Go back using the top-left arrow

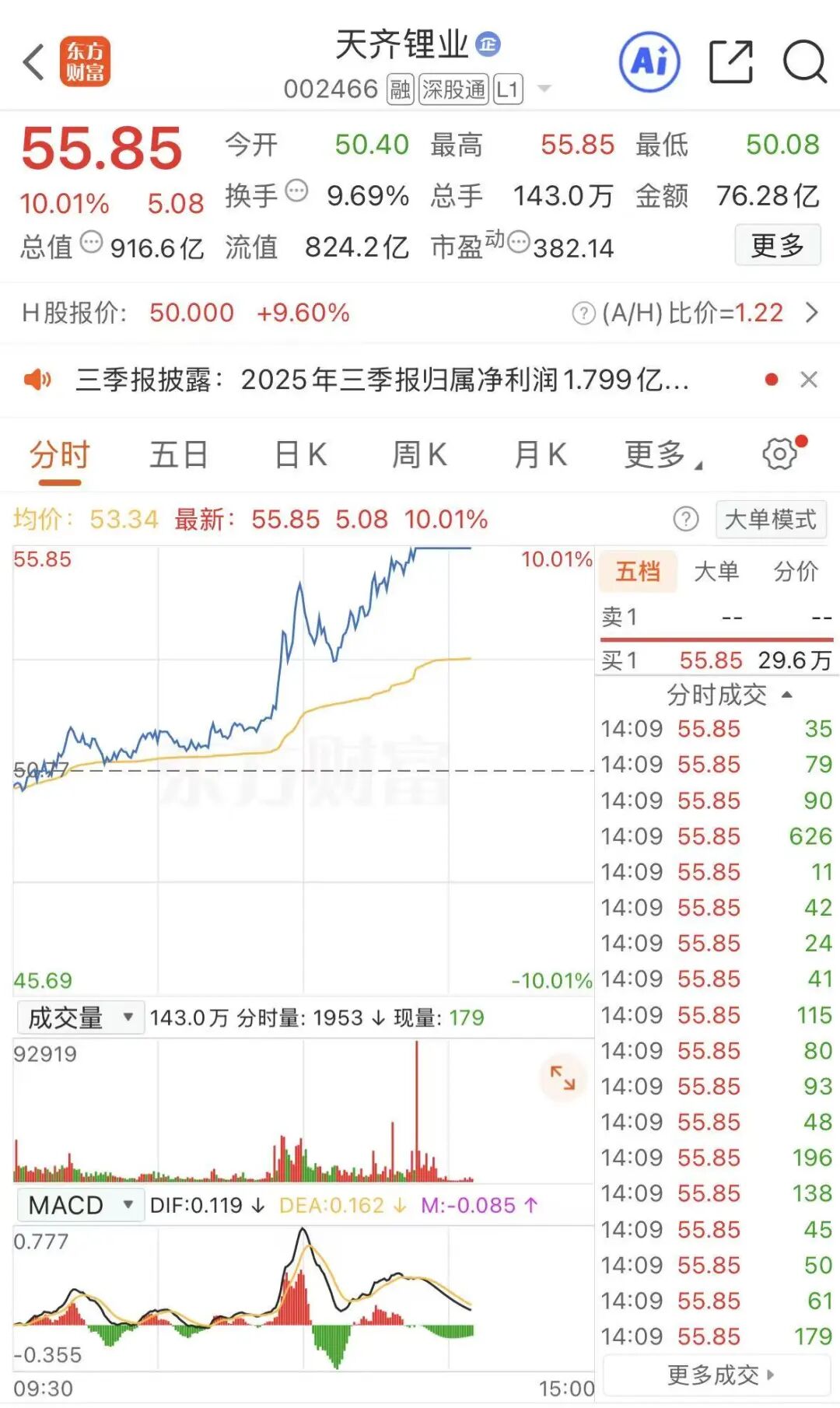[x=33, y=62]
